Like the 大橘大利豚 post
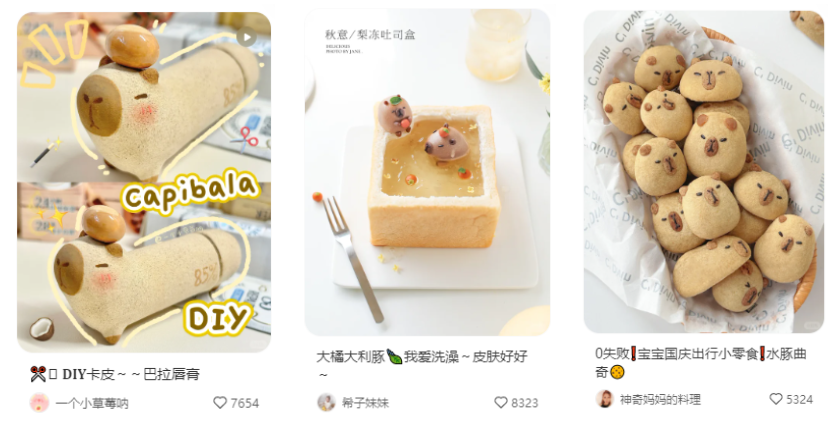The image size is (828, 428). click(501, 403)
